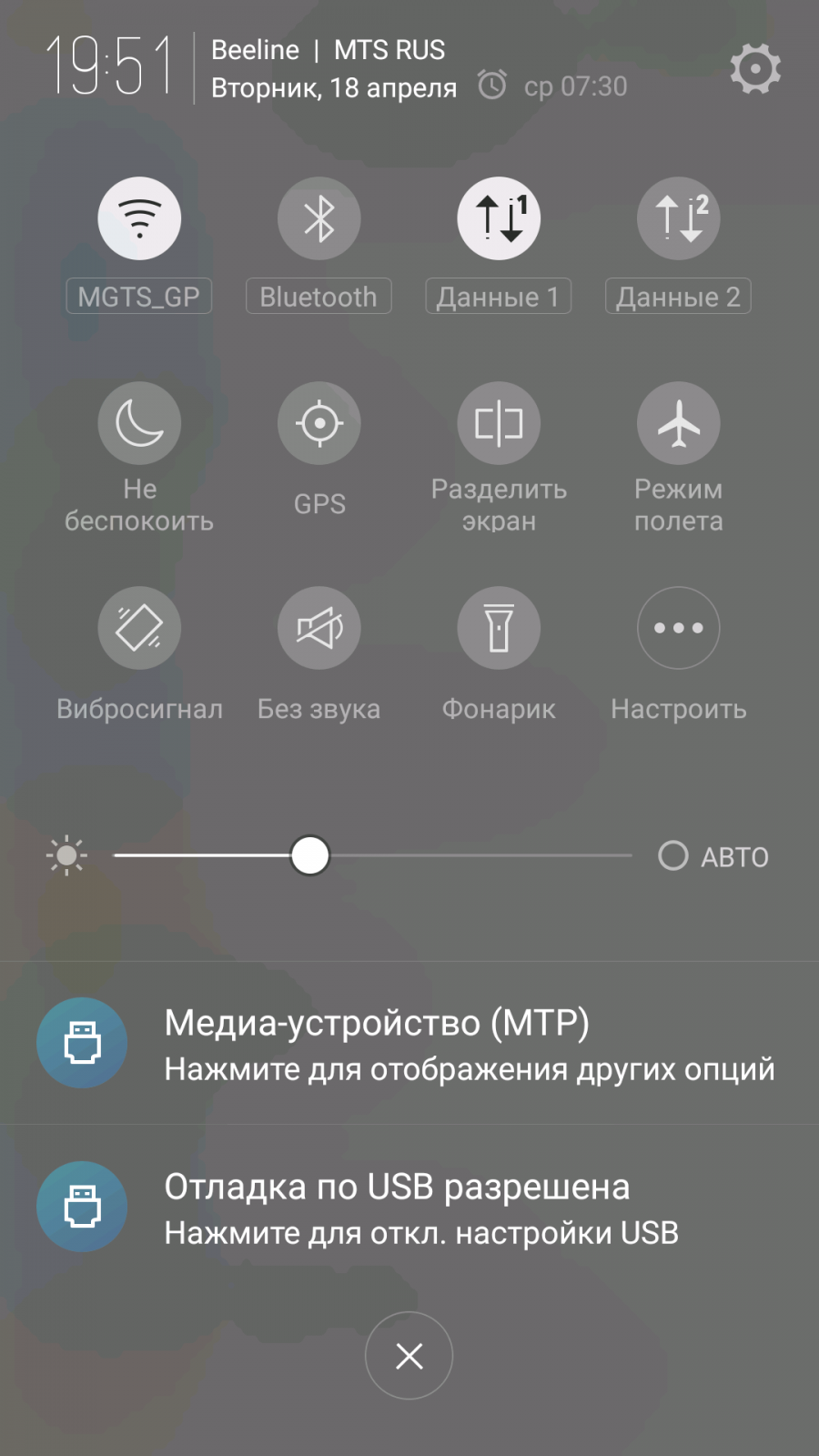Disable mobile data for SIM 1
Screen dimensions: 819x1456
(x=498, y=218)
